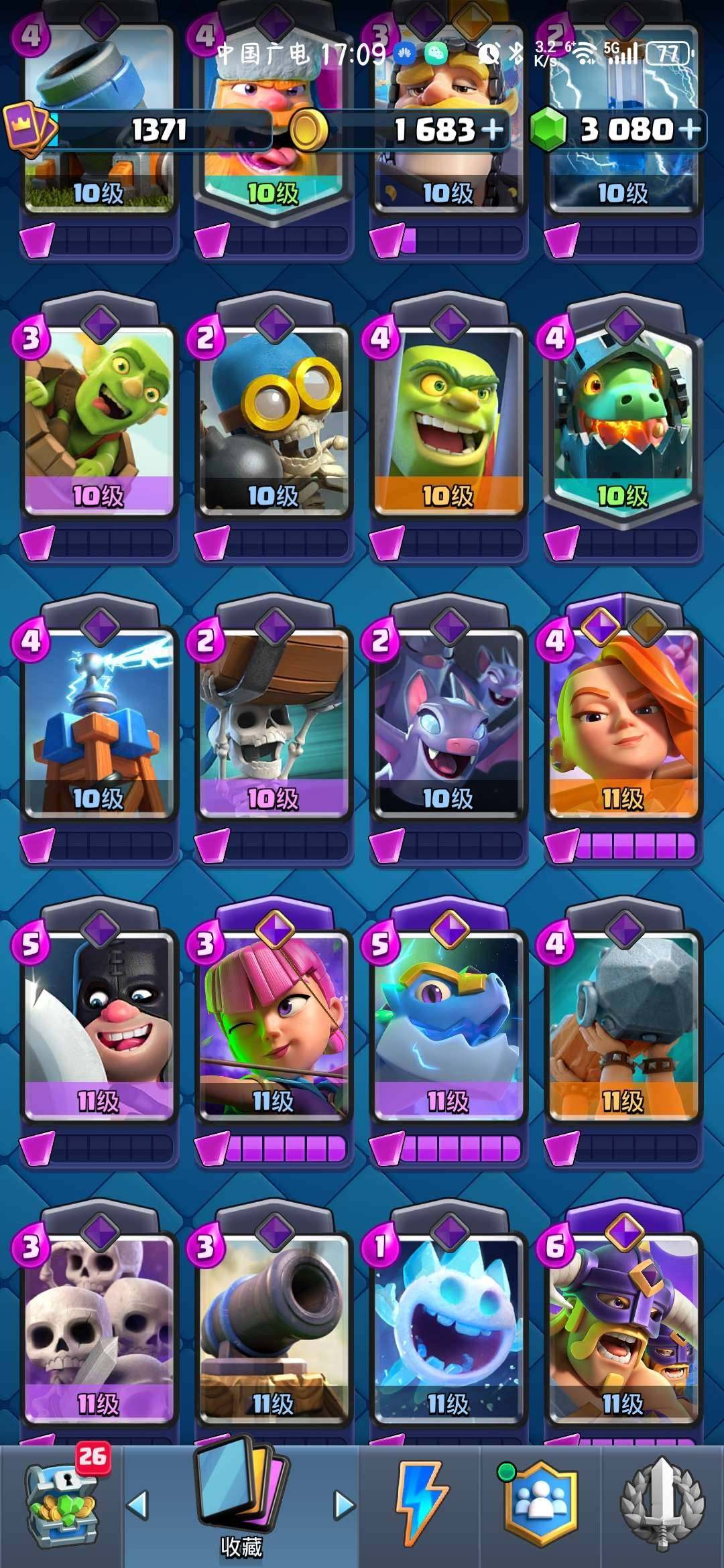This screenshot has height=1568, width=724.
Task: Add more gold with the plus button
Action: tap(493, 129)
